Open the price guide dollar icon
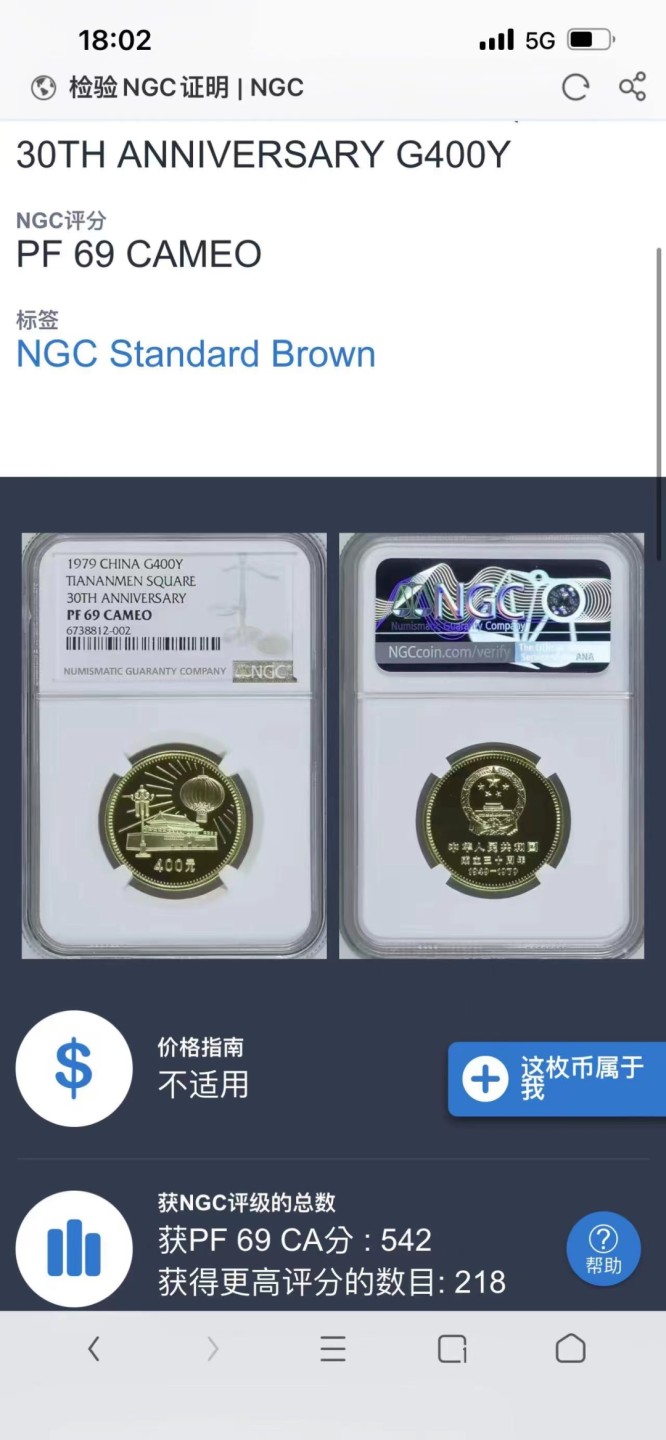Image resolution: width=666 pixels, height=1440 pixels. (73, 1068)
